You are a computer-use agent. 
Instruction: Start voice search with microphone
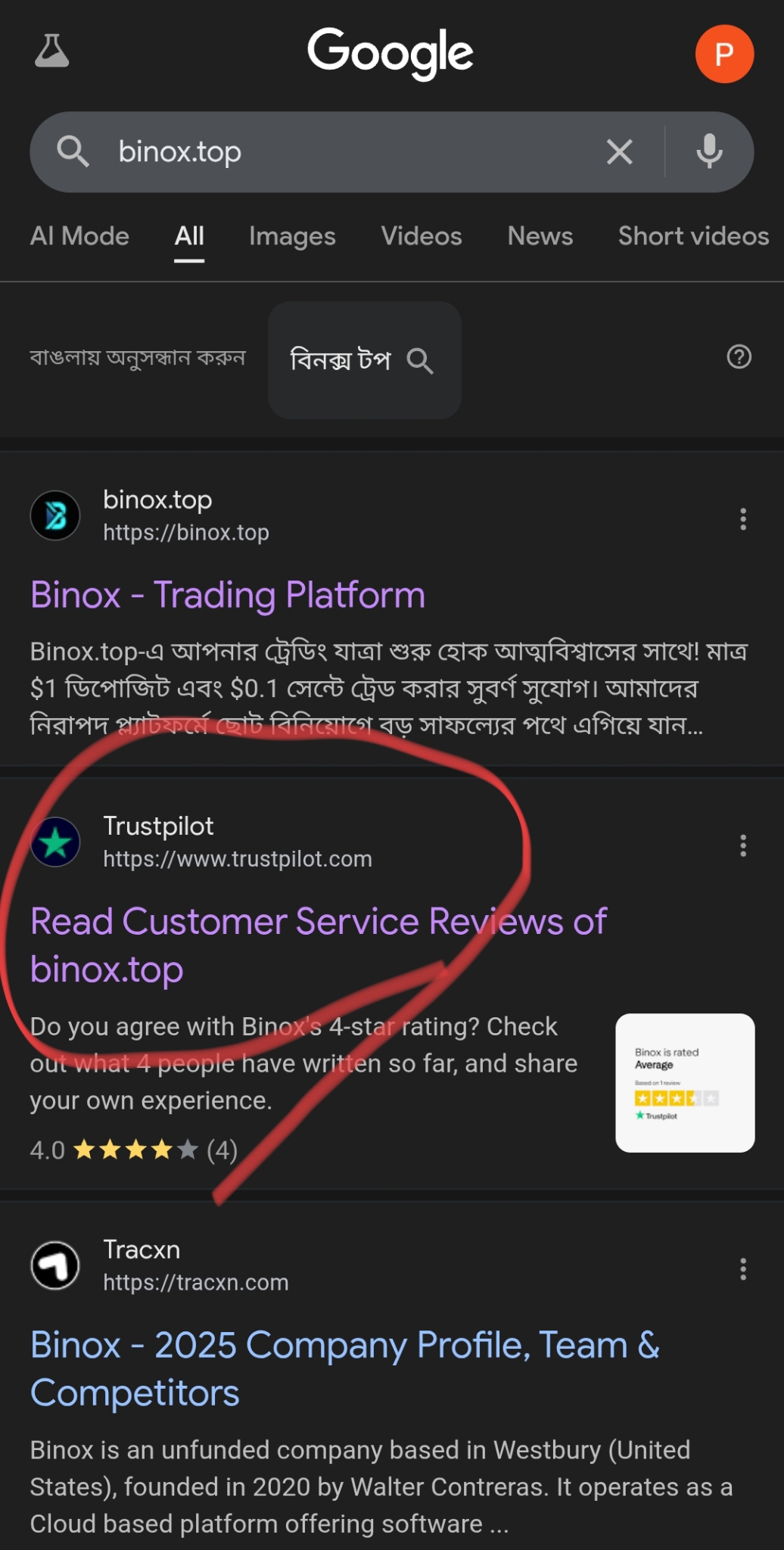tap(708, 152)
